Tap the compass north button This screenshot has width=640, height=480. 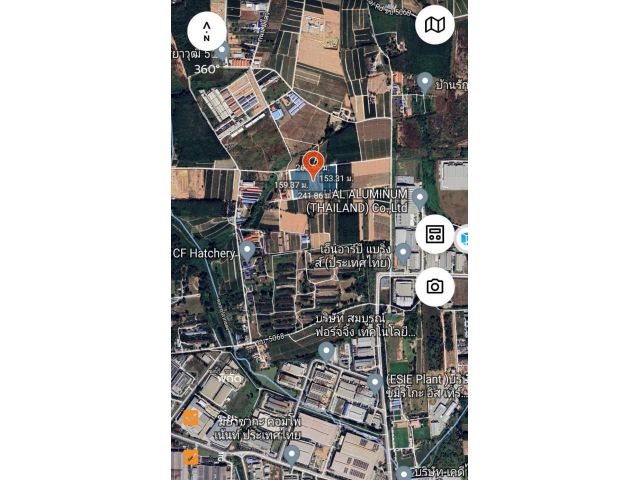click(x=206, y=31)
